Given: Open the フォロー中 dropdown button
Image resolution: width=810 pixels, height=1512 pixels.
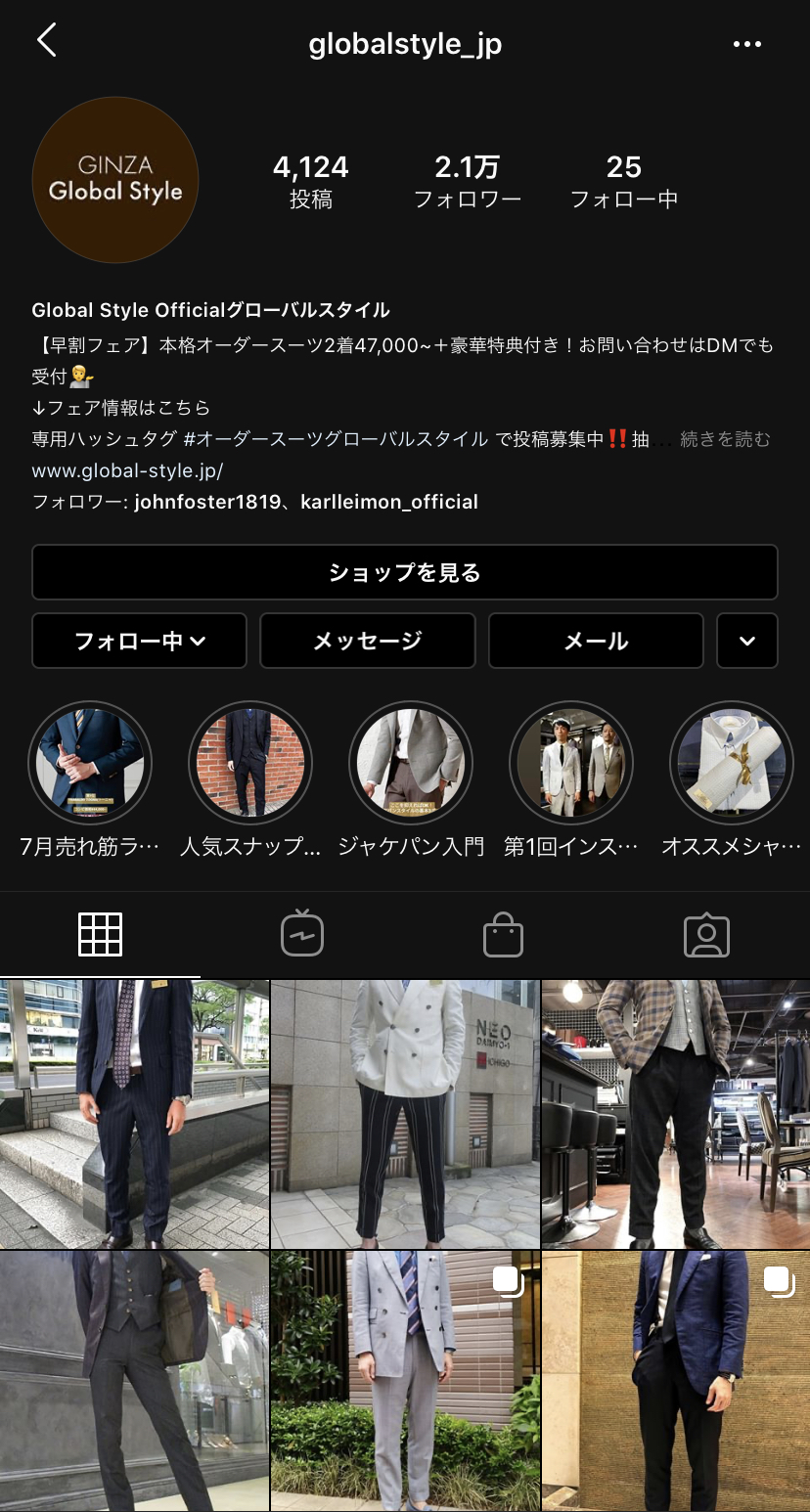Looking at the screenshot, I should point(139,641).
